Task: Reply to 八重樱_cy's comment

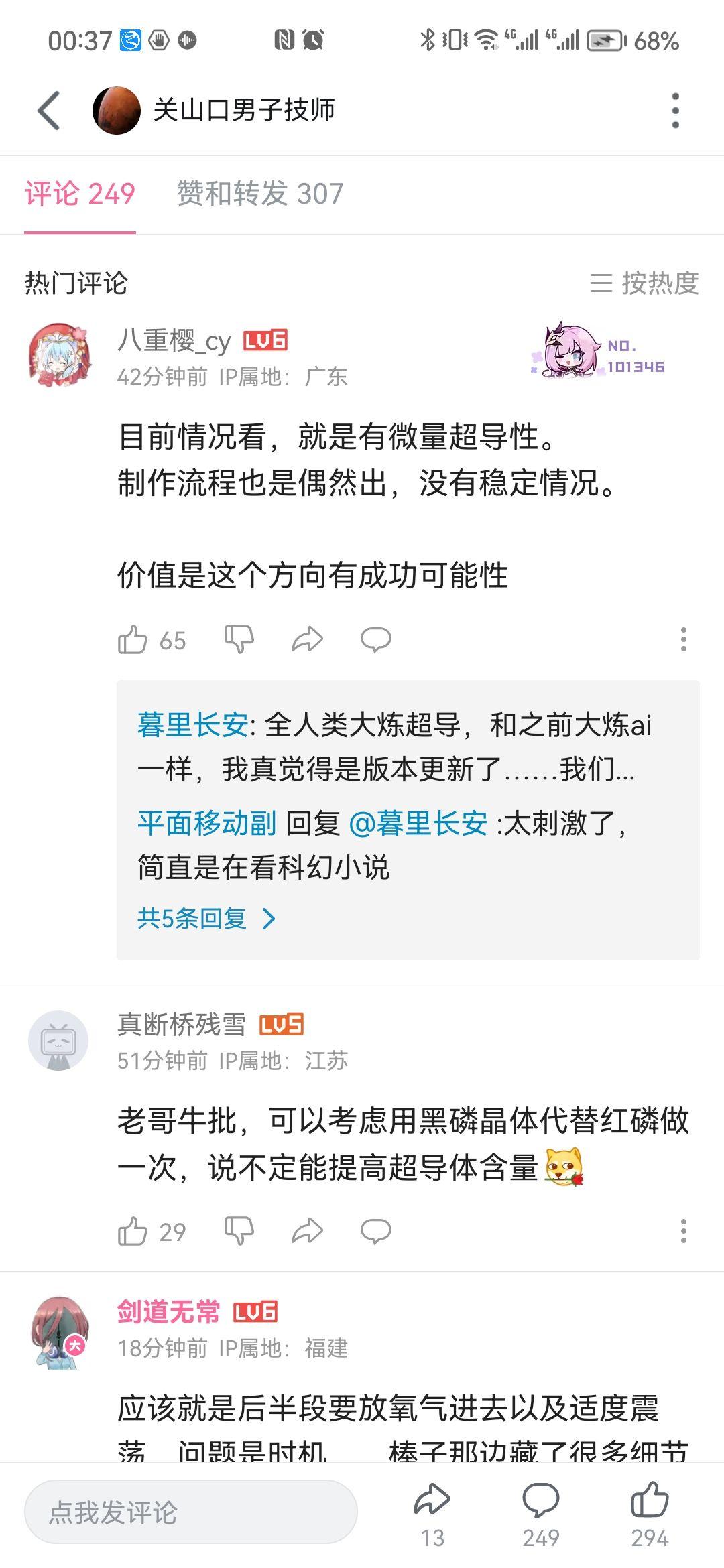Action: [x=375, y=640]
